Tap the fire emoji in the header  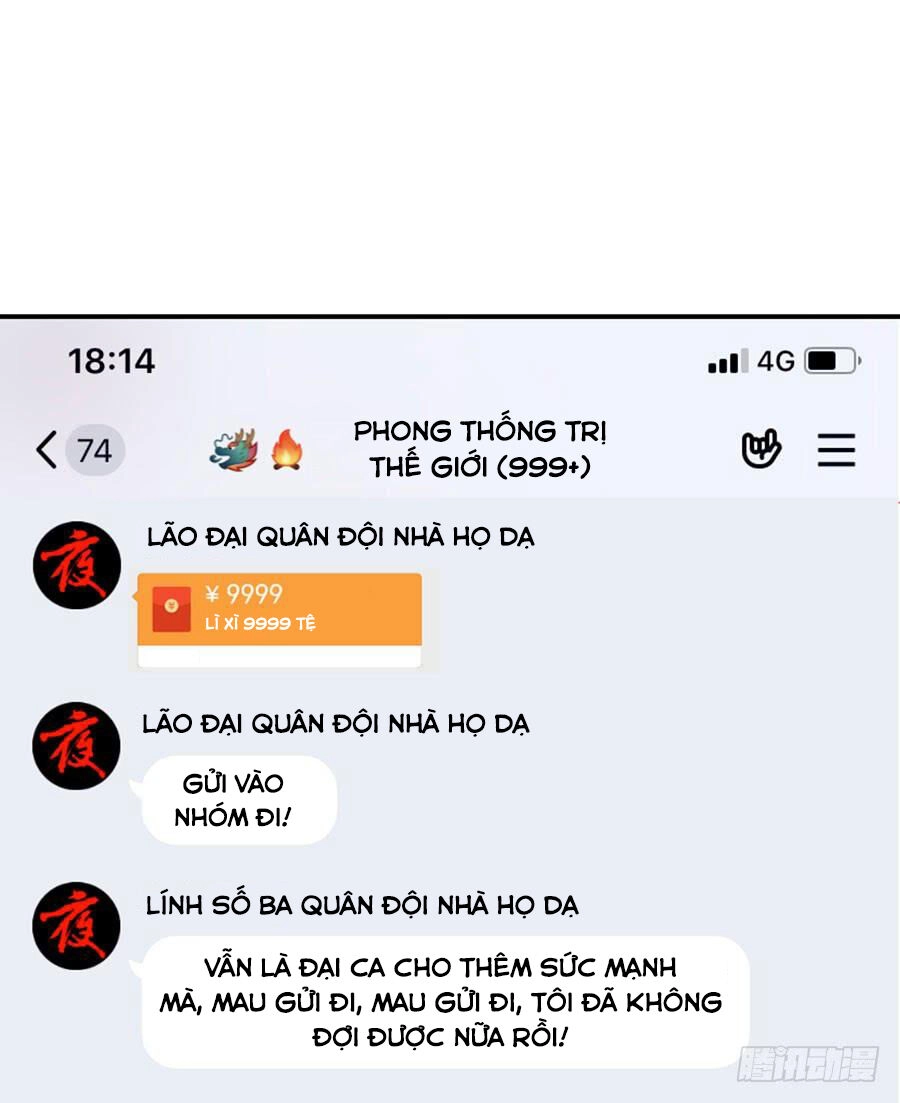pos(288,448)
